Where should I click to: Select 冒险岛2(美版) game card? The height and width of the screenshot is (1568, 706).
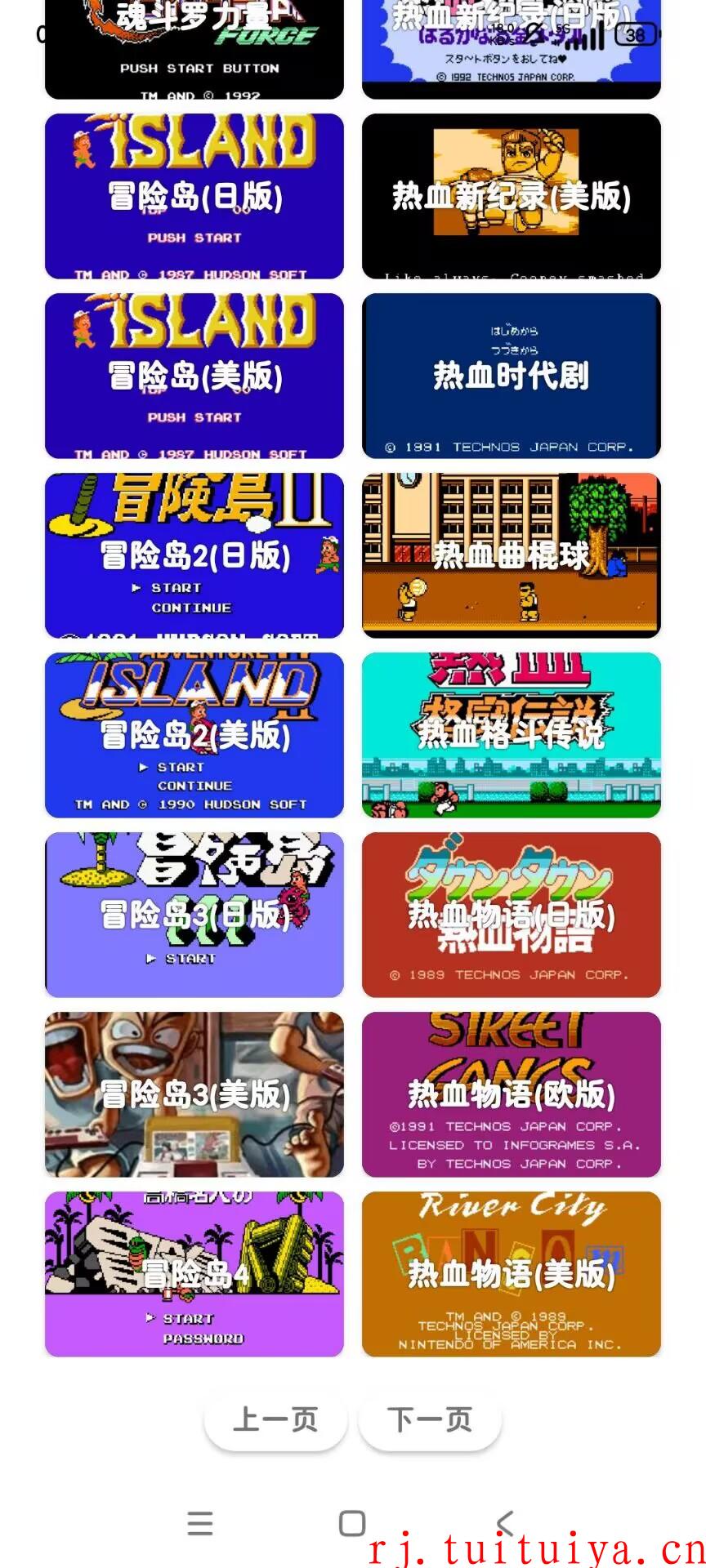[x=194, y=735]
